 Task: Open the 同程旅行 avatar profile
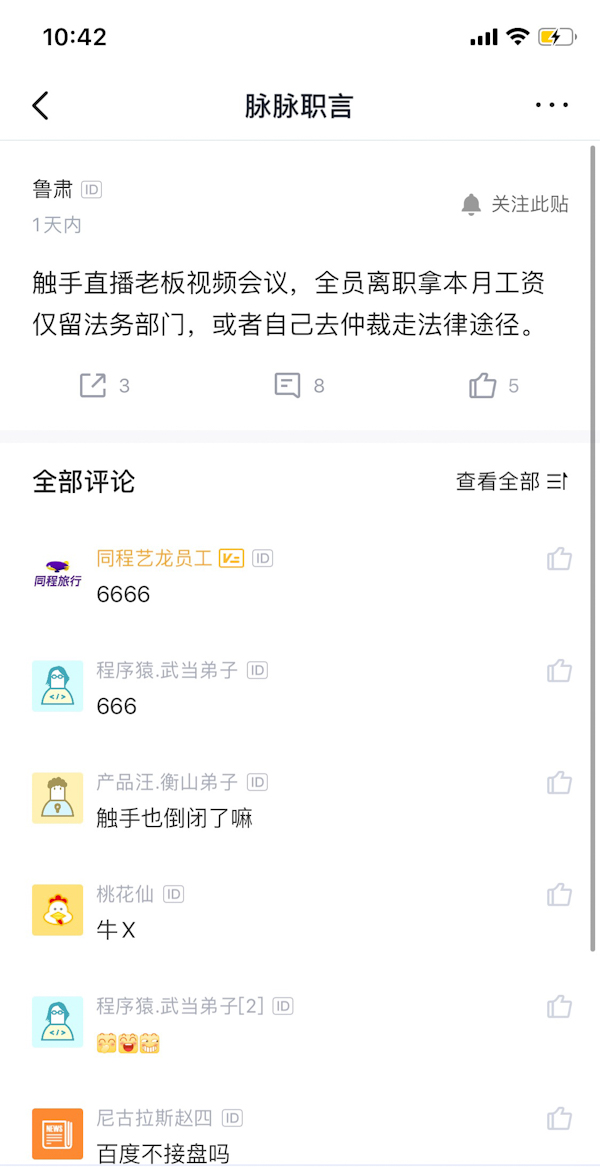pyautogui.click(x=58, y=574)
